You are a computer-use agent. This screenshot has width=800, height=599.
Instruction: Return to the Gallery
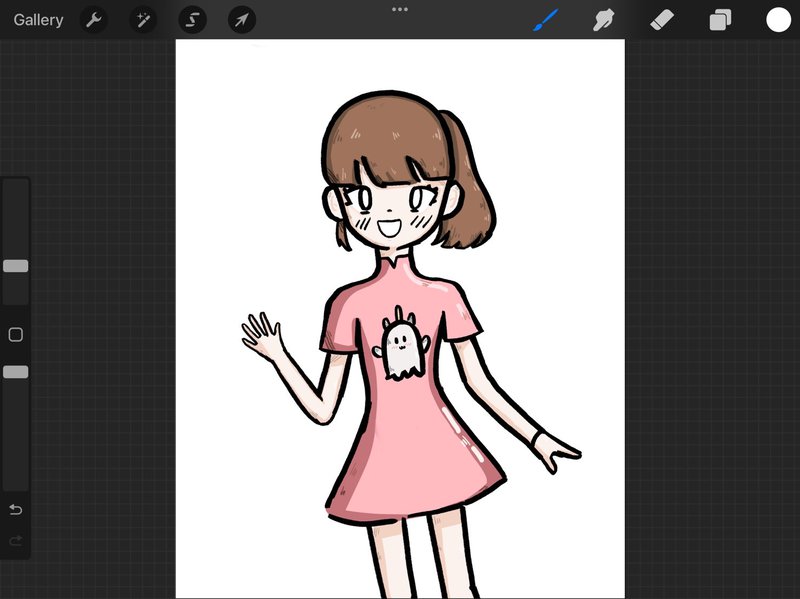[38, 20]
